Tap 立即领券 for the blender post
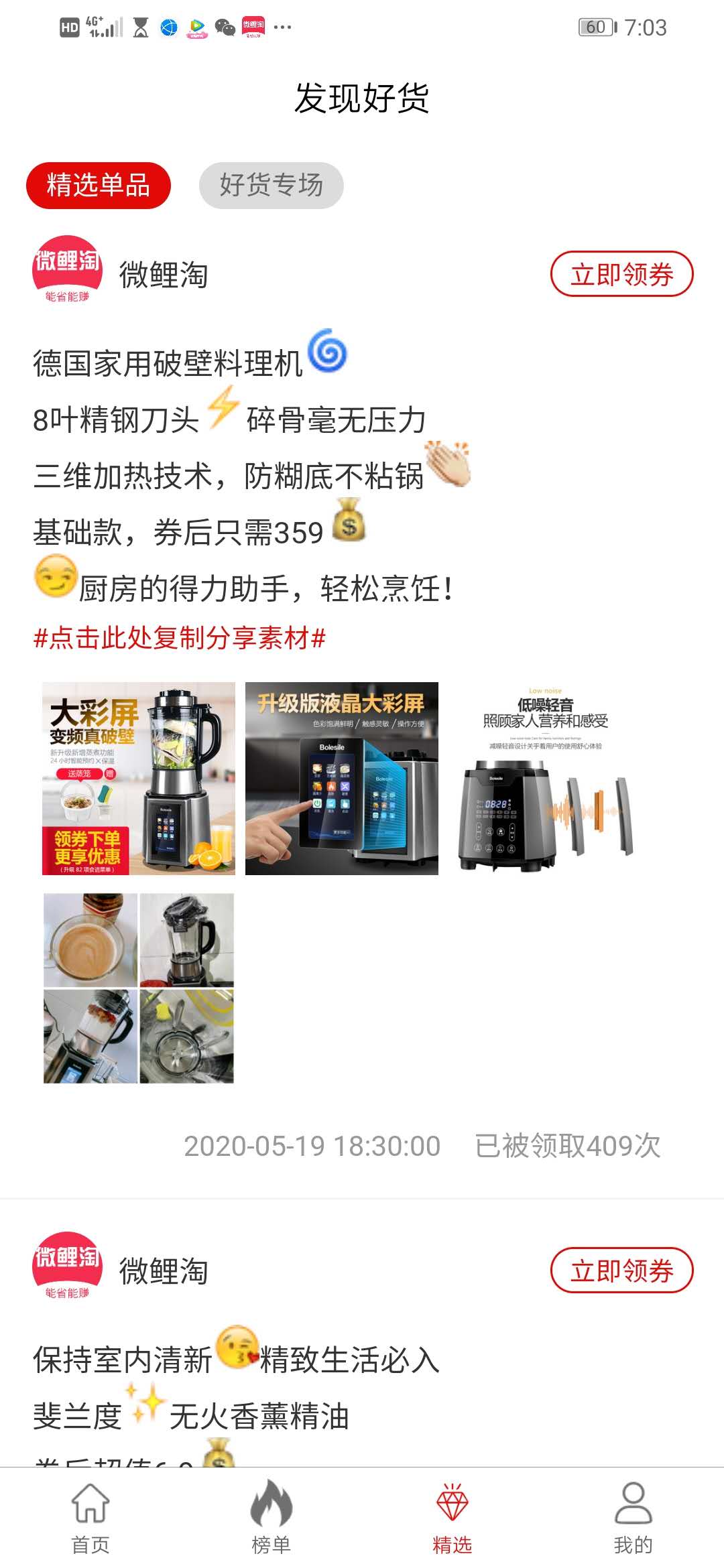The width and height of the screenshot is (724, 1568). [x=621, y=274]
